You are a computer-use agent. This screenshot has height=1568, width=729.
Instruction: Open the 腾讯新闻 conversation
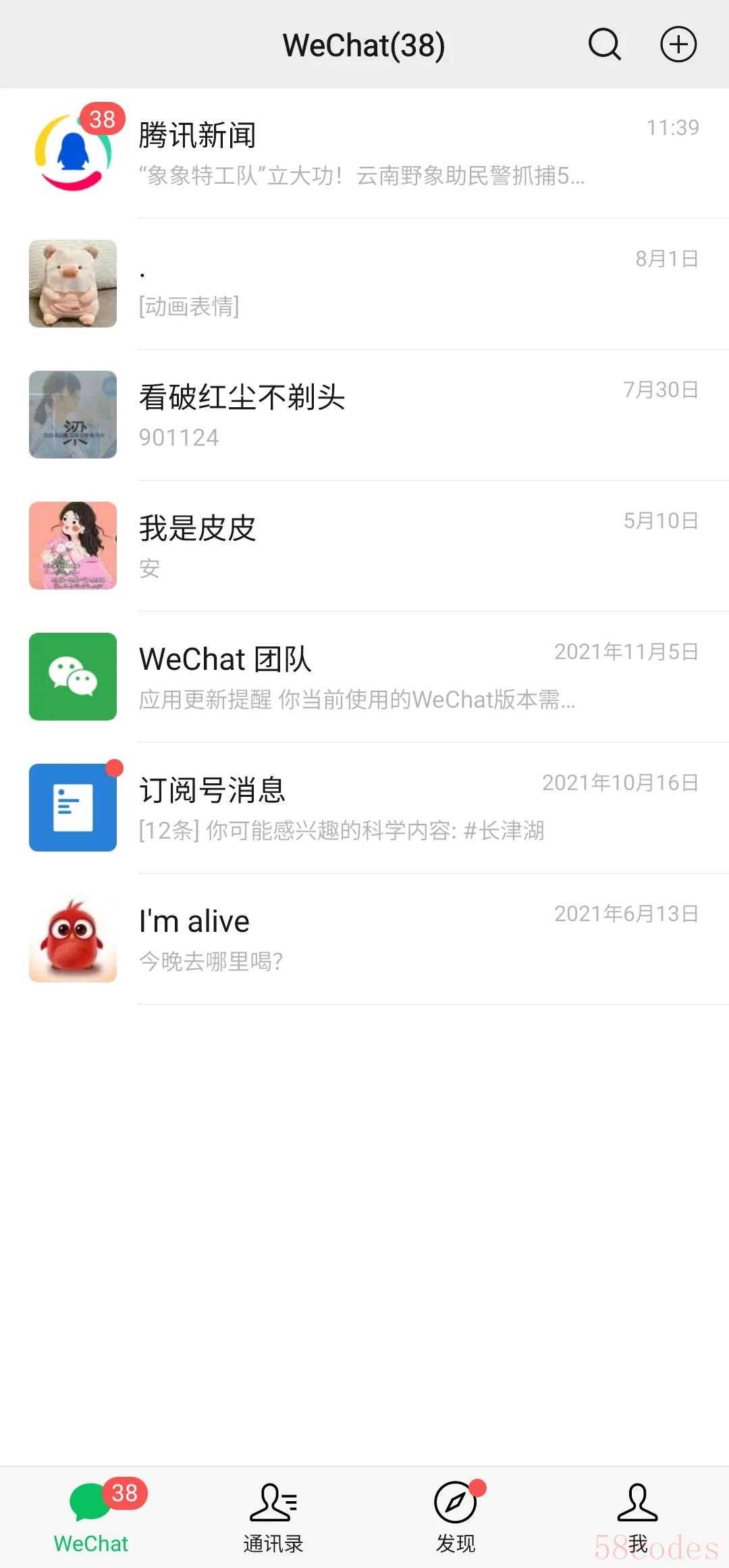364,153
